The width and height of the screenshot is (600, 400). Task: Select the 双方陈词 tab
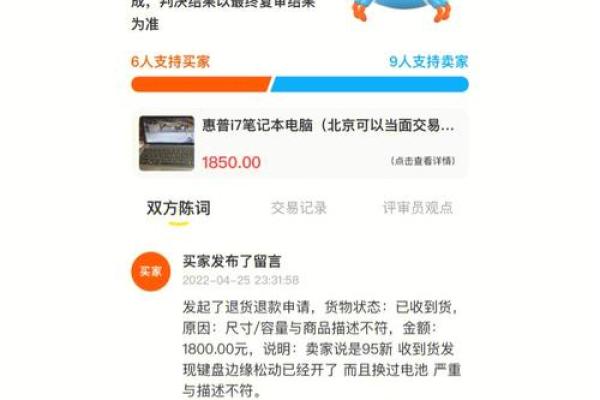(x=179, y=208)
